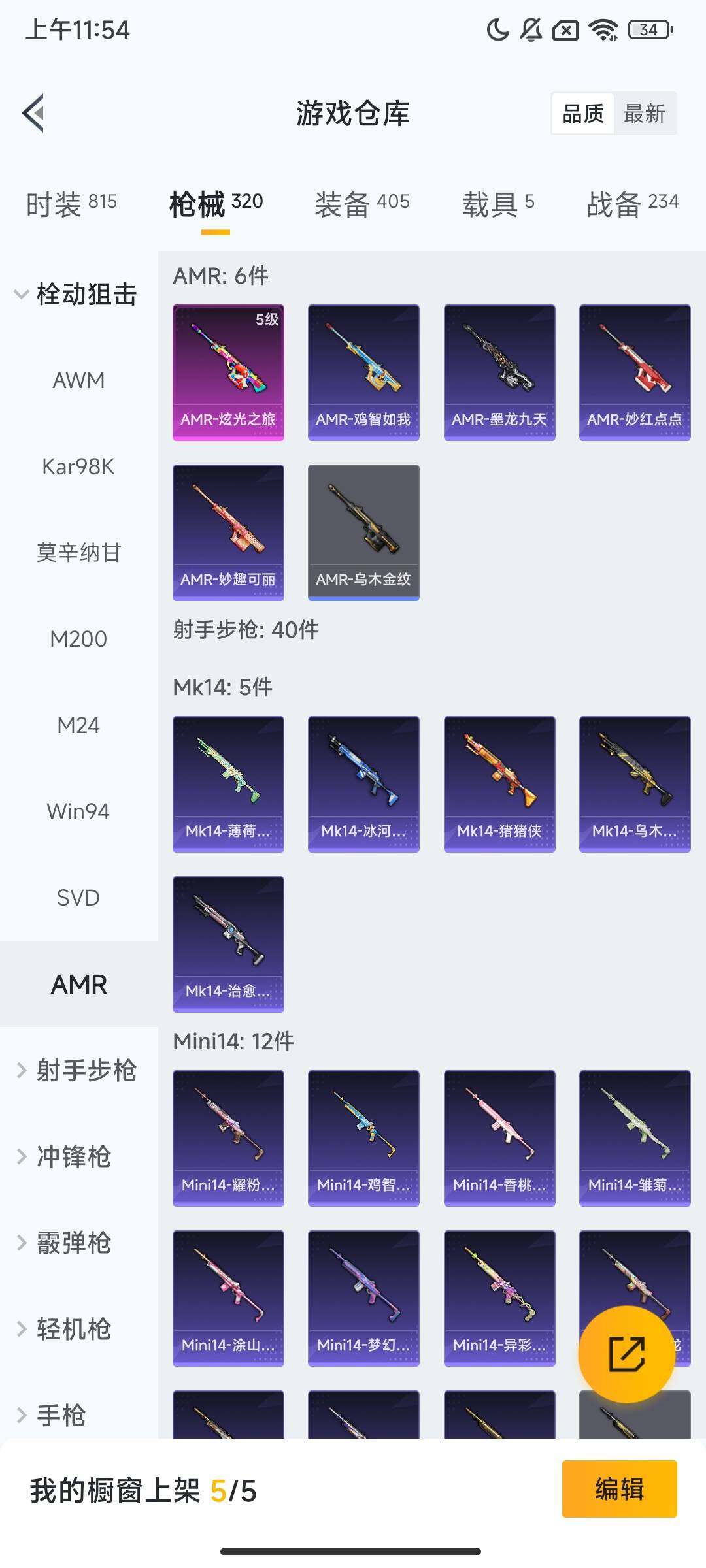This screenshot has height=1568, width=706.
Task: Select AWM in the sidebar
Action: (x=78, y=380)
